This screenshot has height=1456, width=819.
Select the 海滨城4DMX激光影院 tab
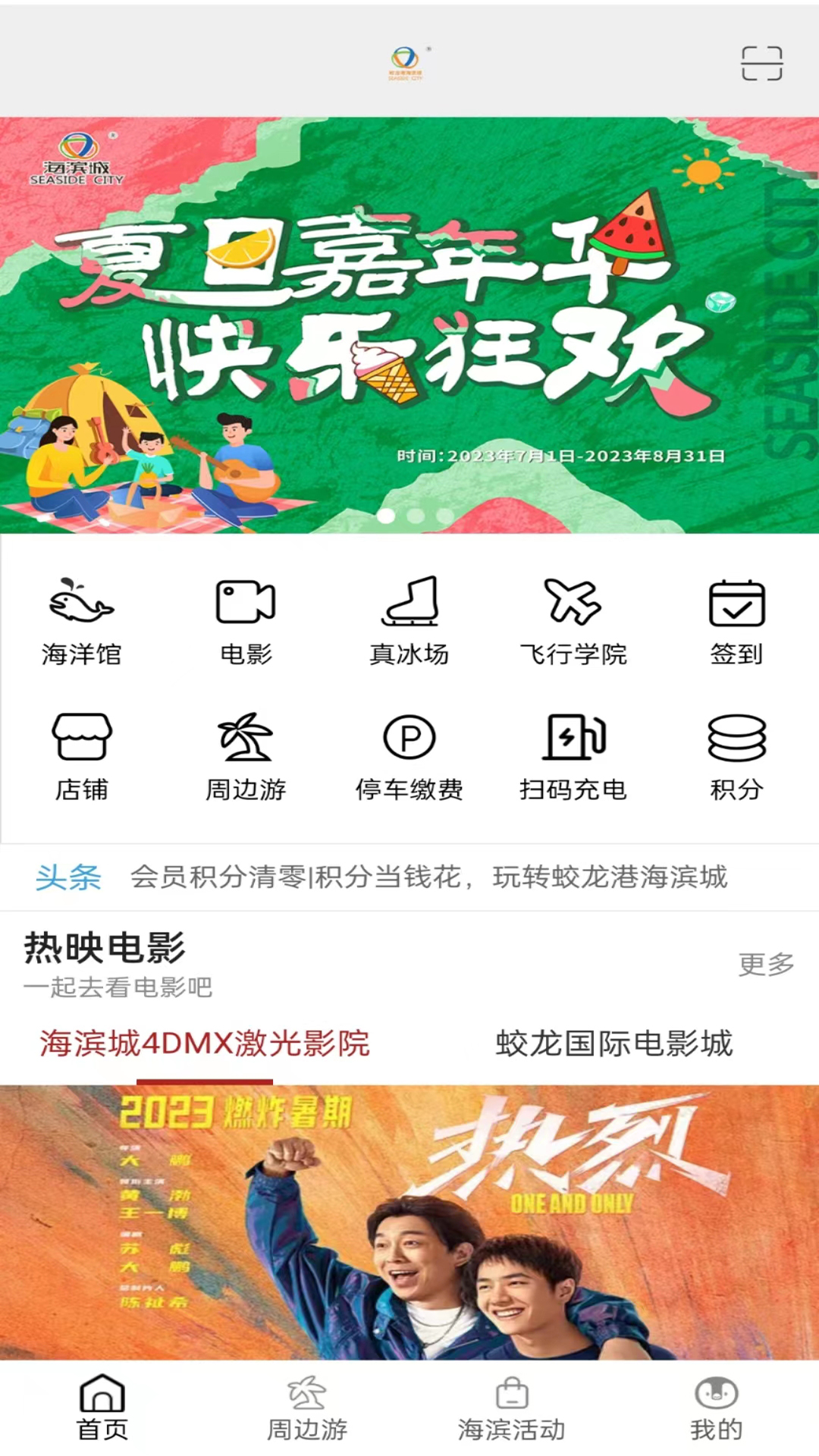tap(205, 1043)
